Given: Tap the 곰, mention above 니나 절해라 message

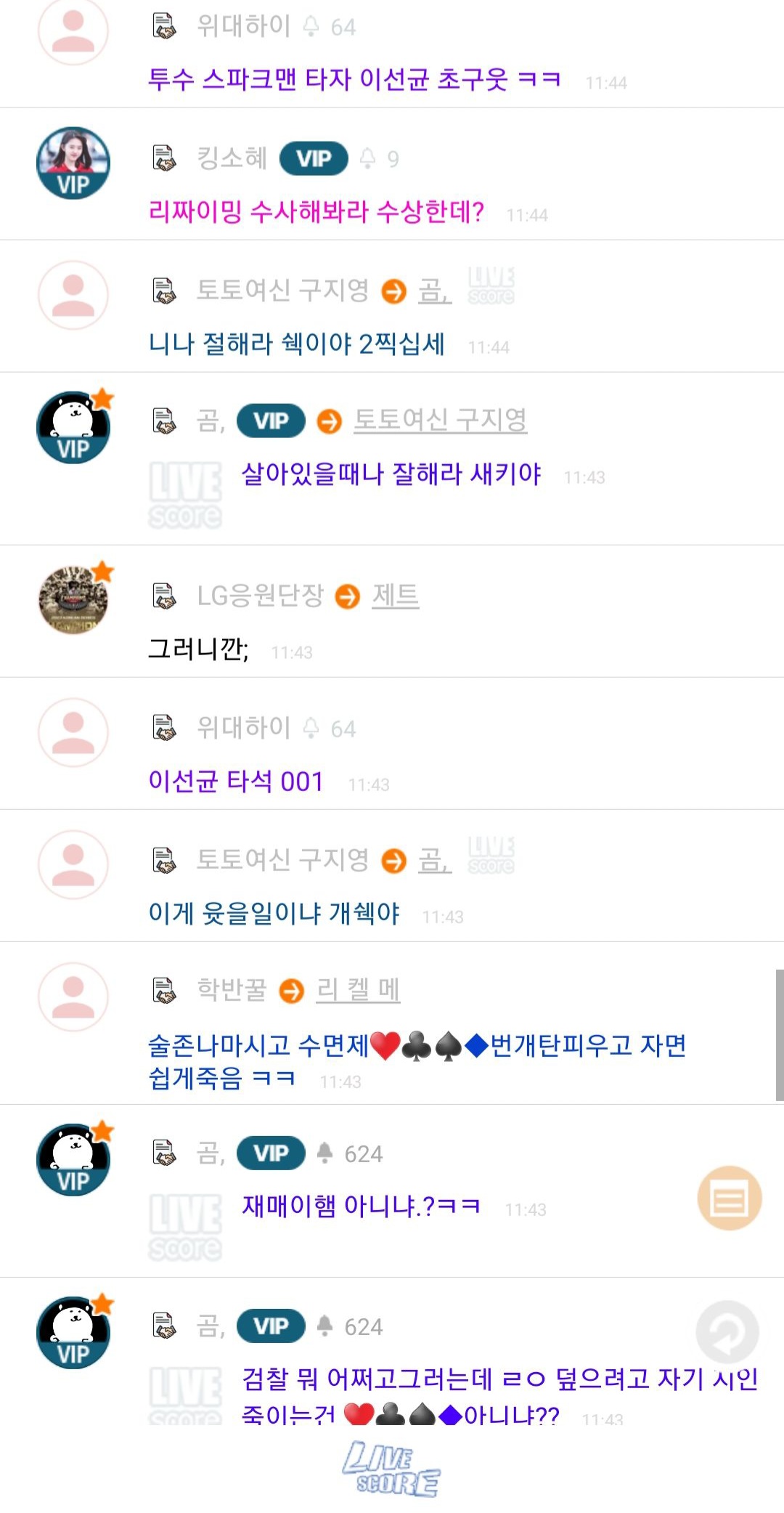Looking at the screenshot, I should (434, 291).
